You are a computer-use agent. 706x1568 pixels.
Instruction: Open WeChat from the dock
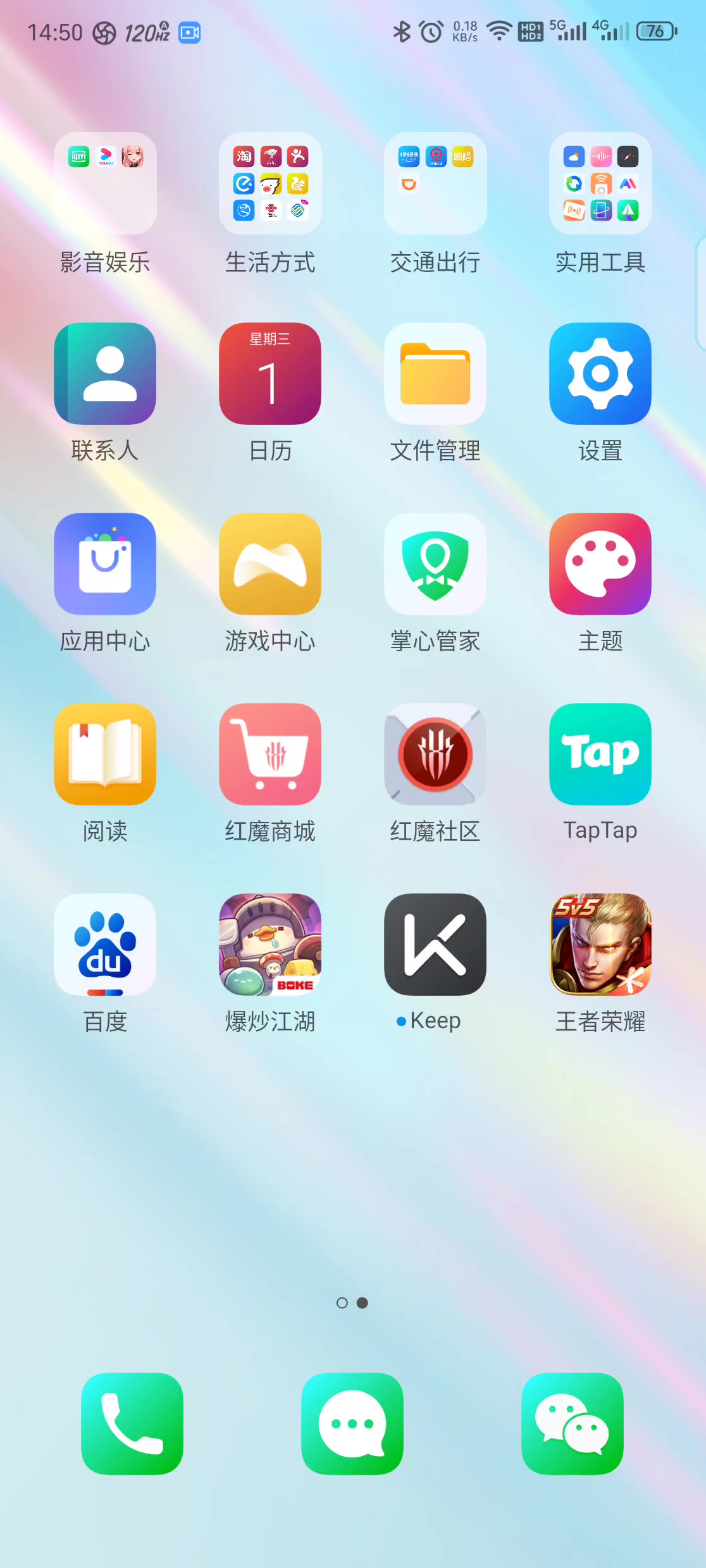coord(573,1424)
